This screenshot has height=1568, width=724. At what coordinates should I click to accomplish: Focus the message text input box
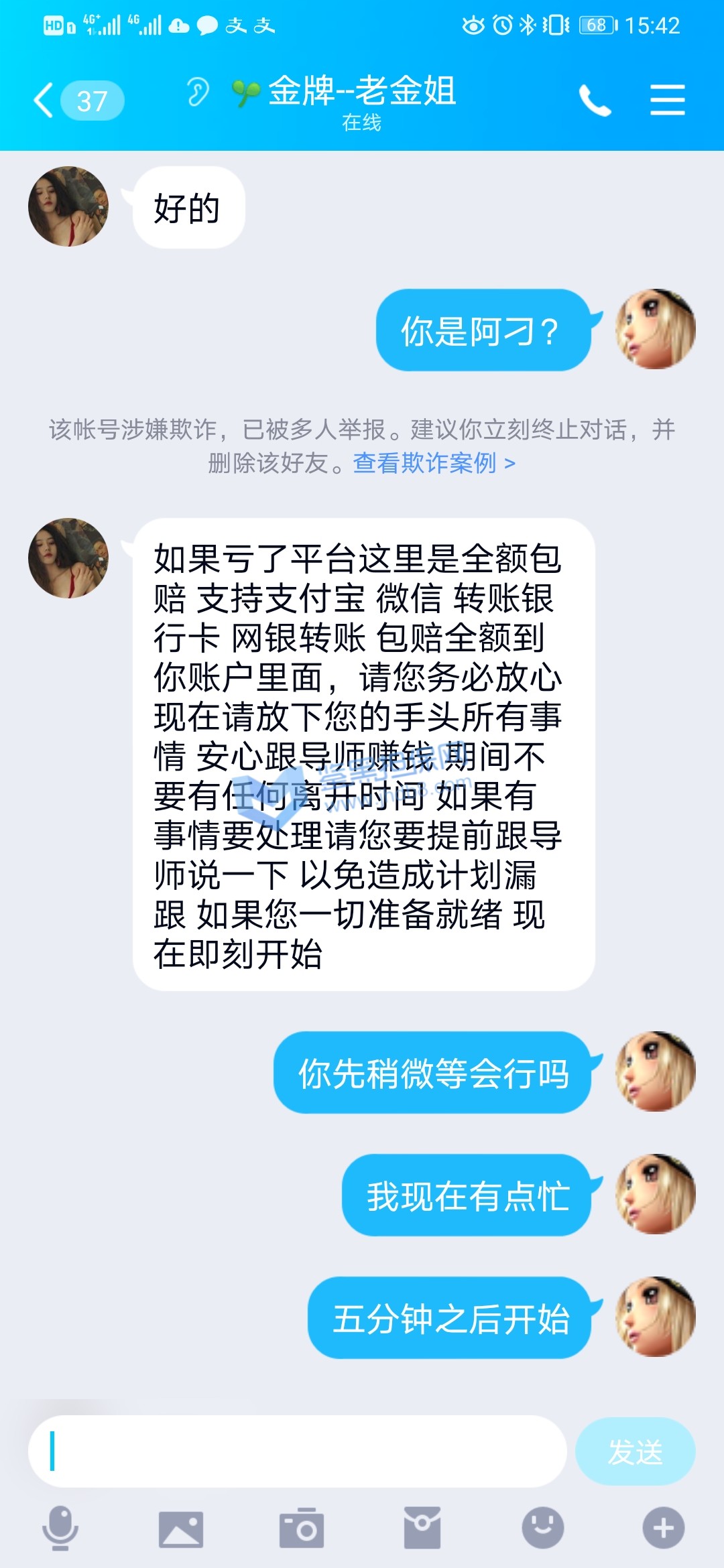coord(297,1451)
